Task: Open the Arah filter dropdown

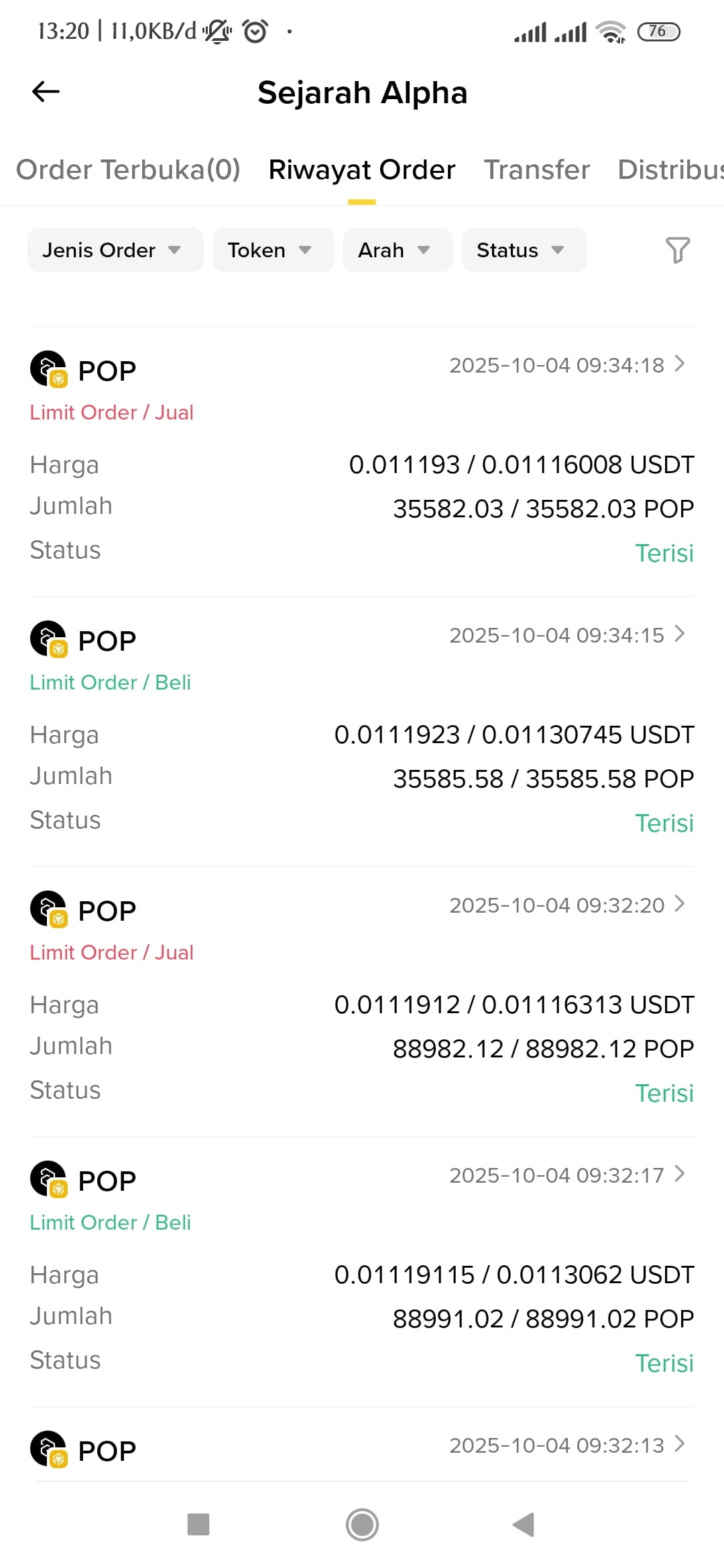Action: pyautogui.click(x=398, y=250)
